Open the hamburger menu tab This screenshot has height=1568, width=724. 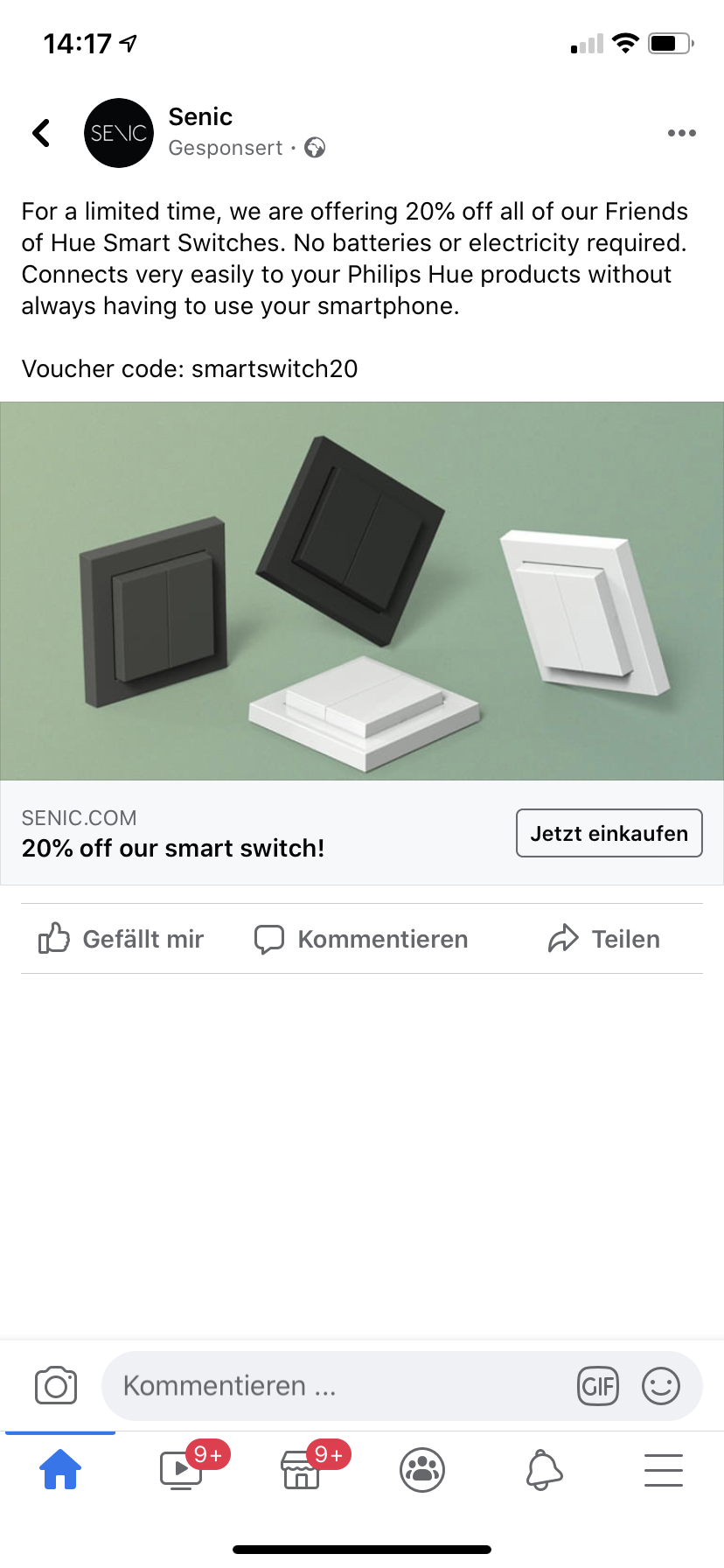click(664, 1469)
